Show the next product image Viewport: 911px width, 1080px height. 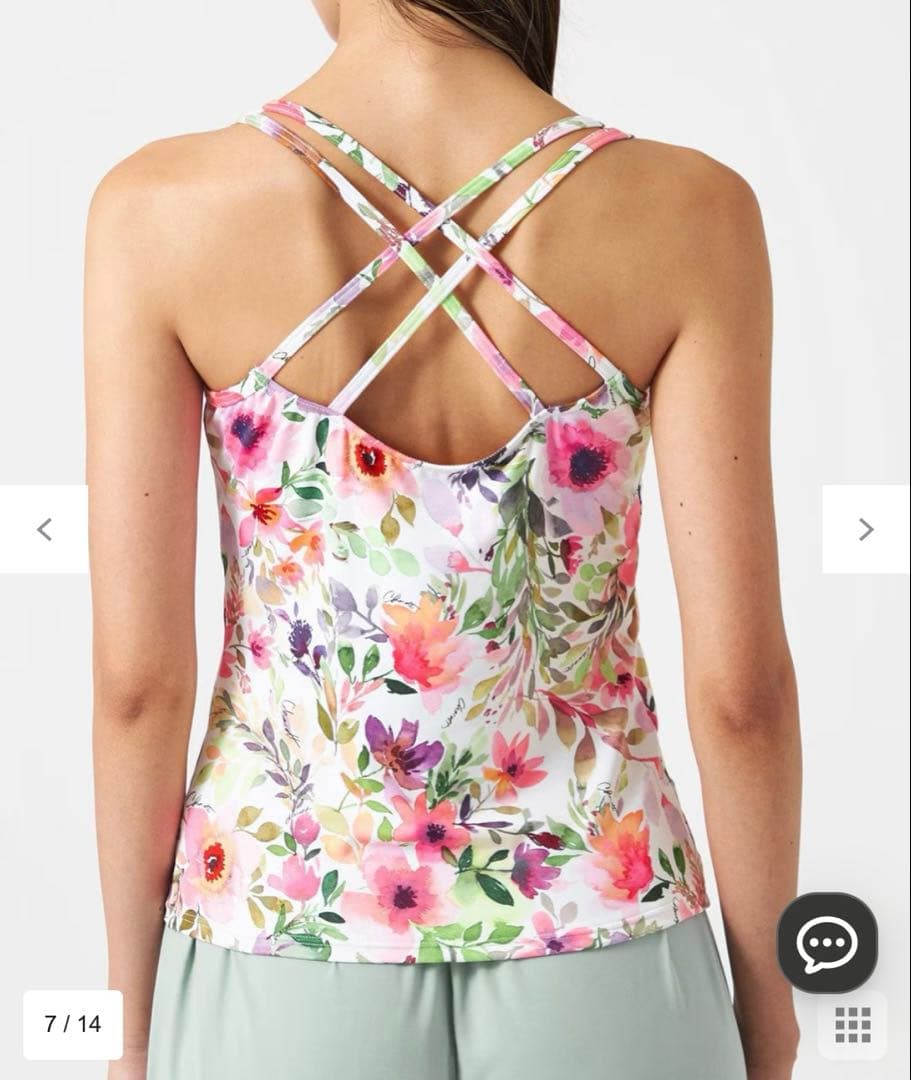866,529
